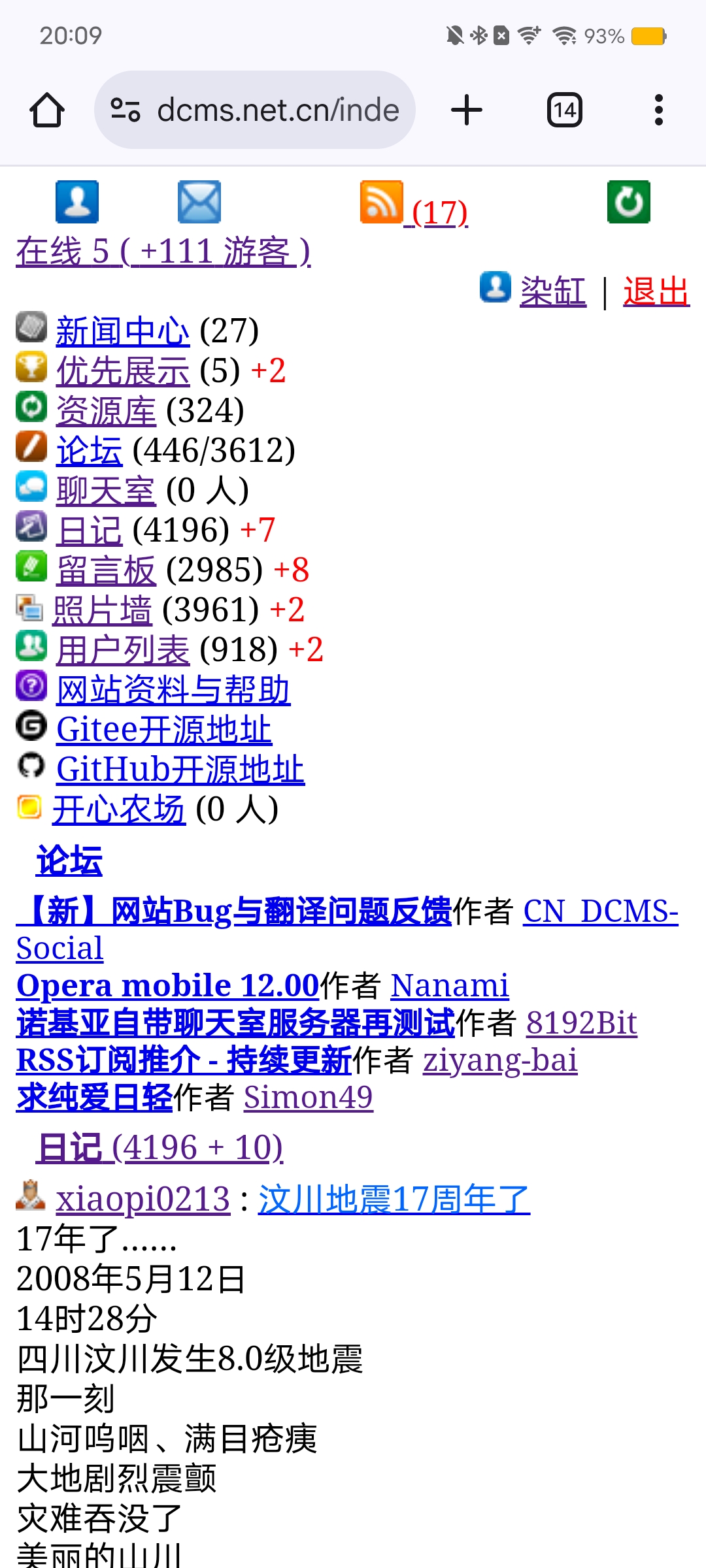Open 留言板 guestbook

tap(107, 570)
